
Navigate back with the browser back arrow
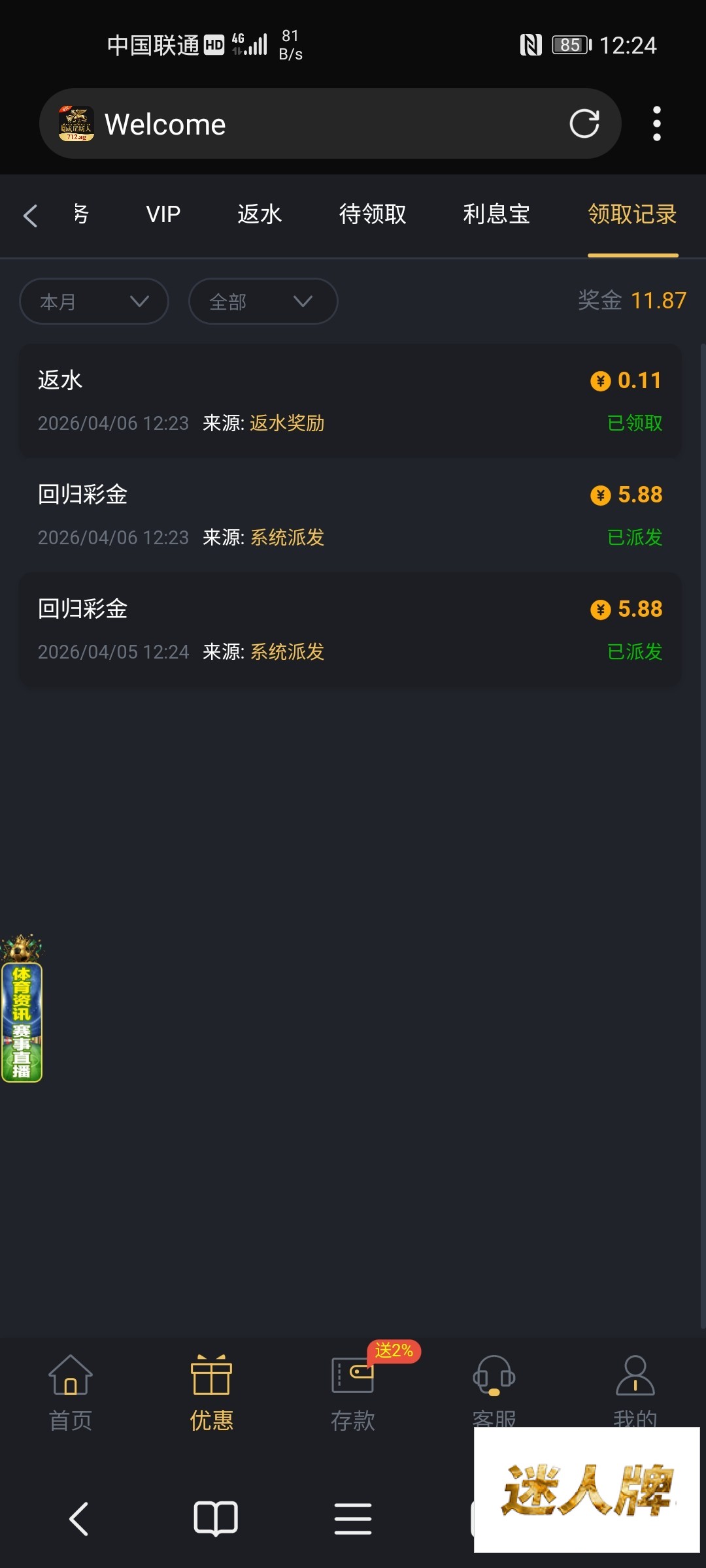pyautogui.click(x=78, y=1518)
